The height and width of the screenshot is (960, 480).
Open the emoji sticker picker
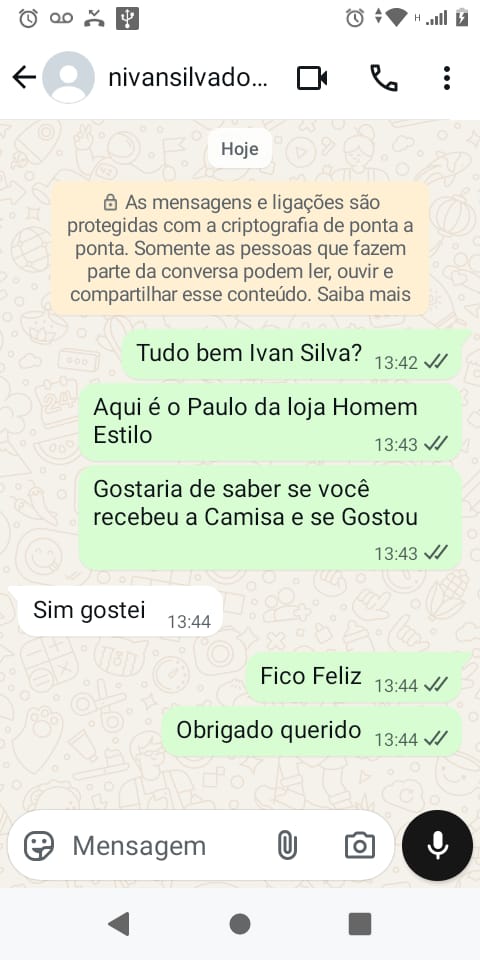[x=39, y=846]
